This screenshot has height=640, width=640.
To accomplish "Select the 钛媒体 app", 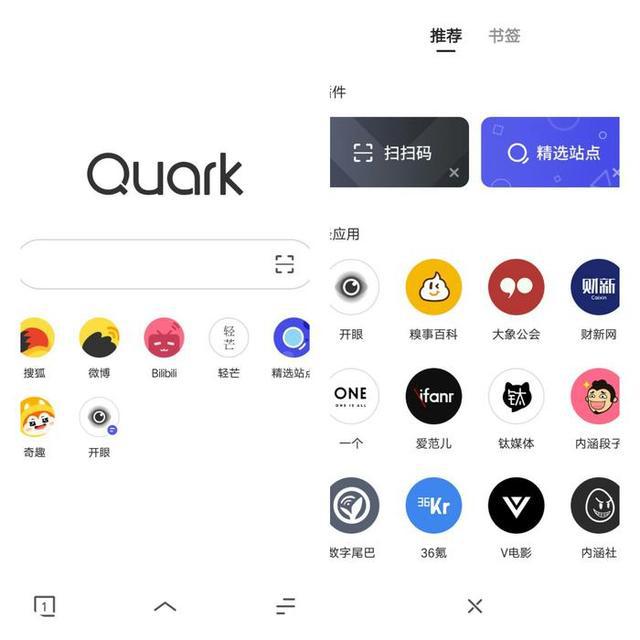I will pyautogui.click(x=516, y=397).
